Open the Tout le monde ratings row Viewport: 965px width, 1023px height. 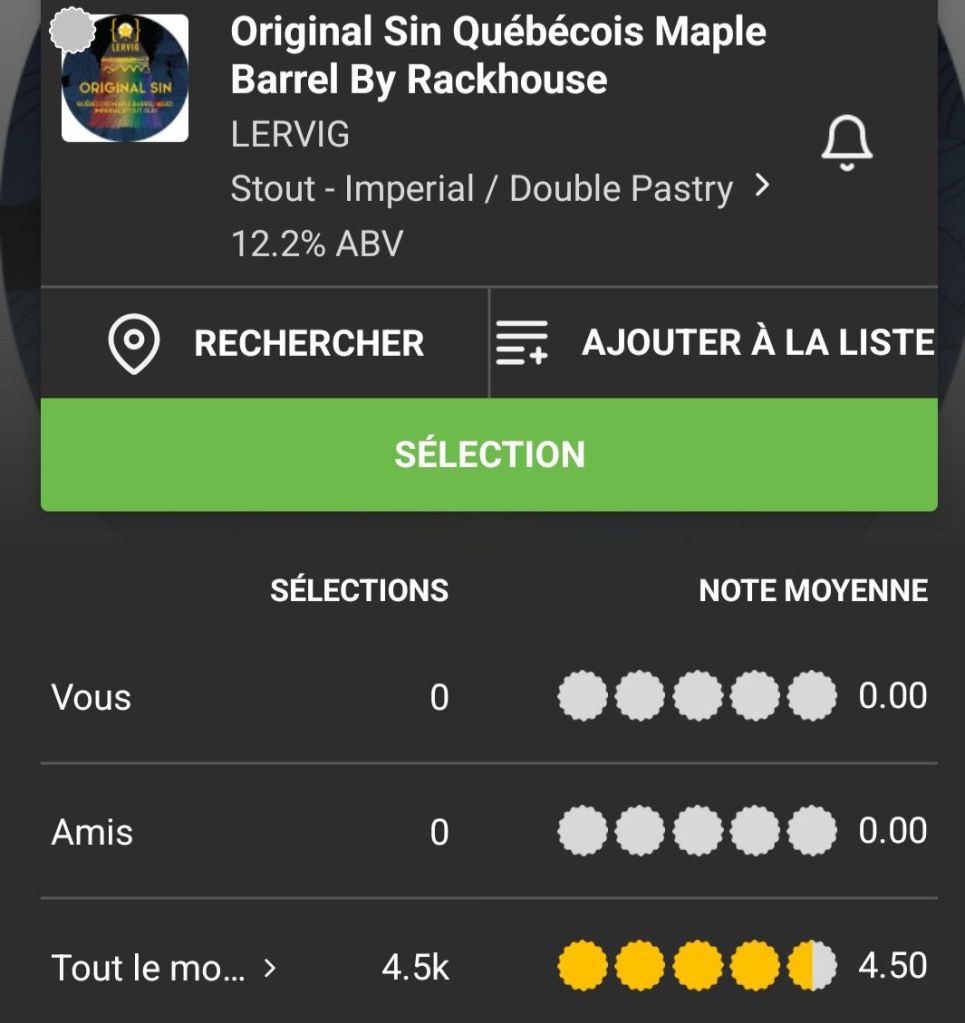(164, 968)
